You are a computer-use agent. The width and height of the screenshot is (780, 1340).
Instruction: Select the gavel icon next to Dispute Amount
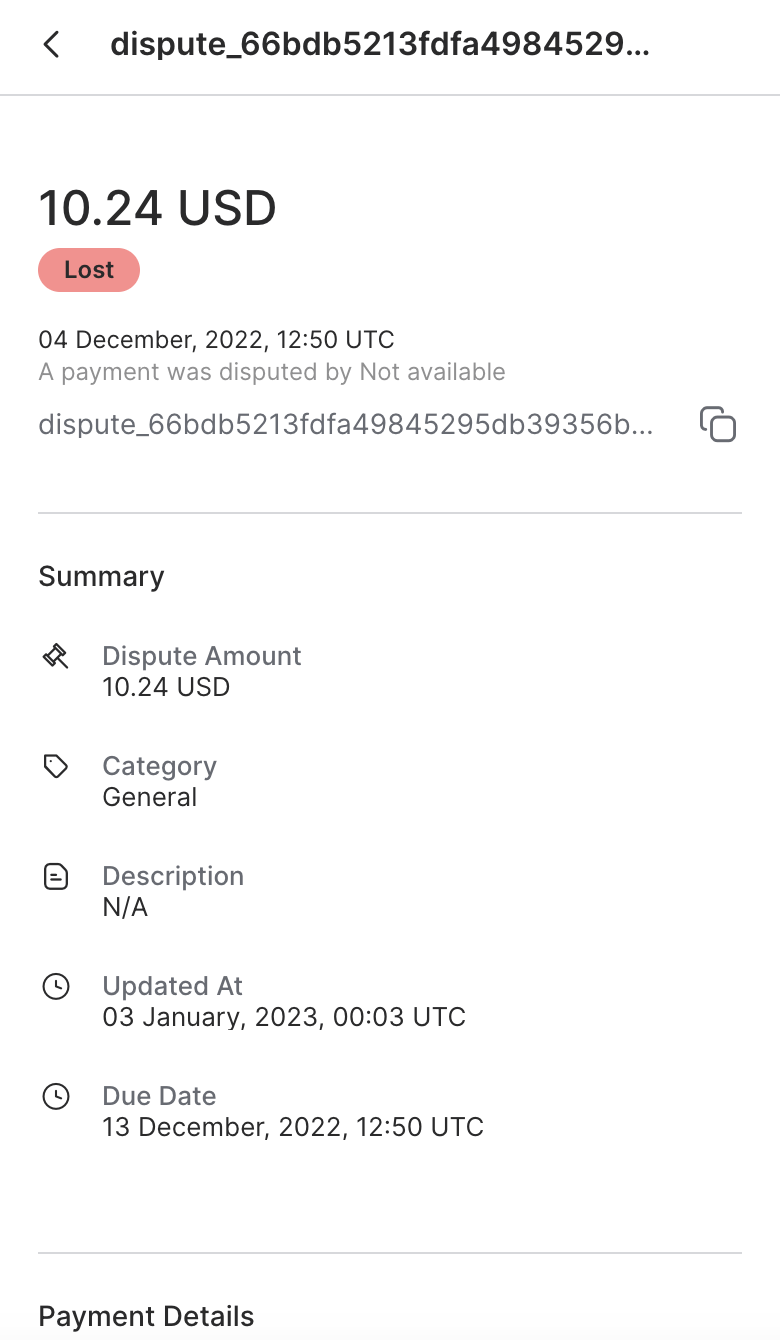pos(56,656)
